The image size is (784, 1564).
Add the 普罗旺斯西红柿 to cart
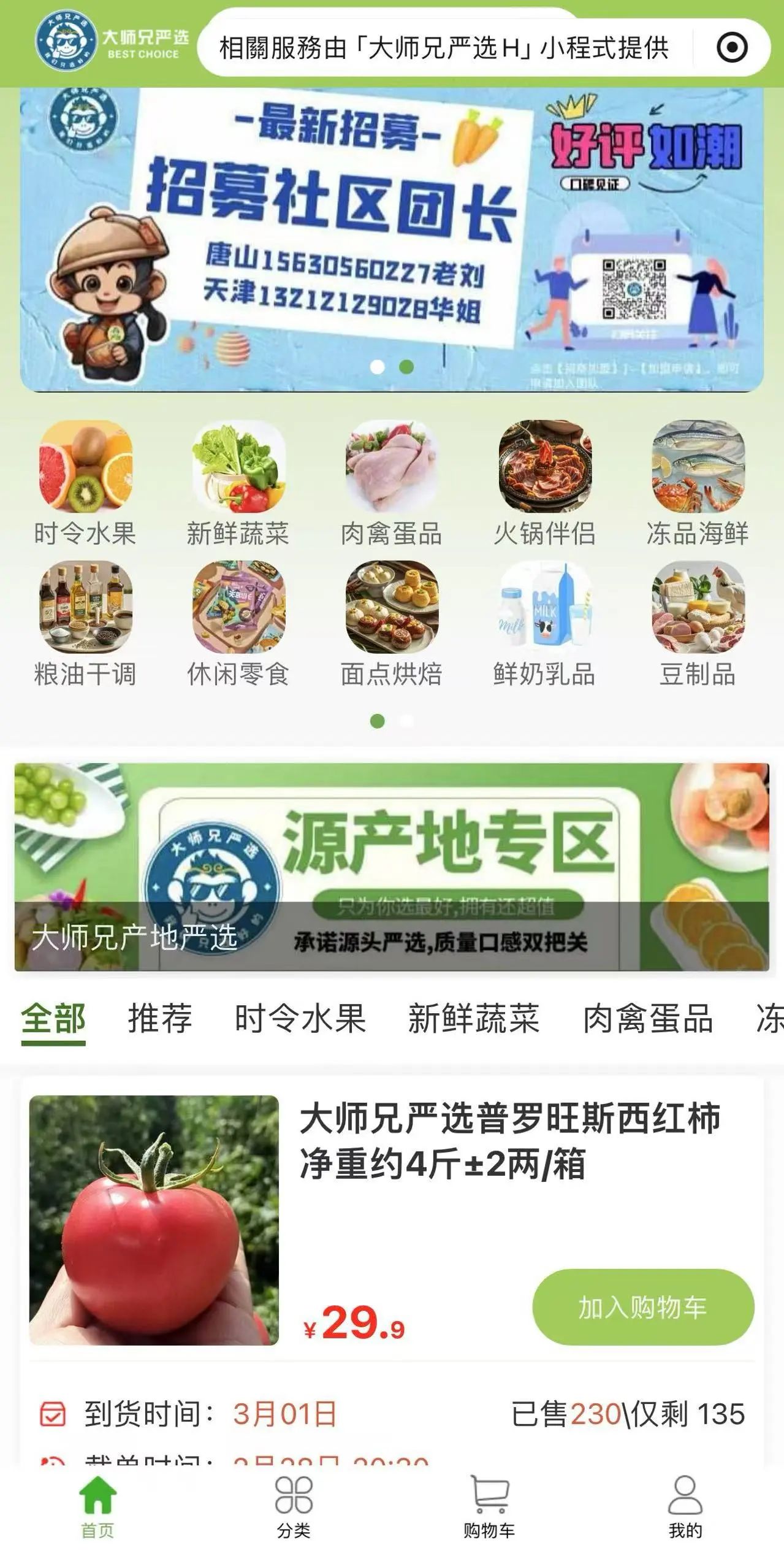point(643,1307)
